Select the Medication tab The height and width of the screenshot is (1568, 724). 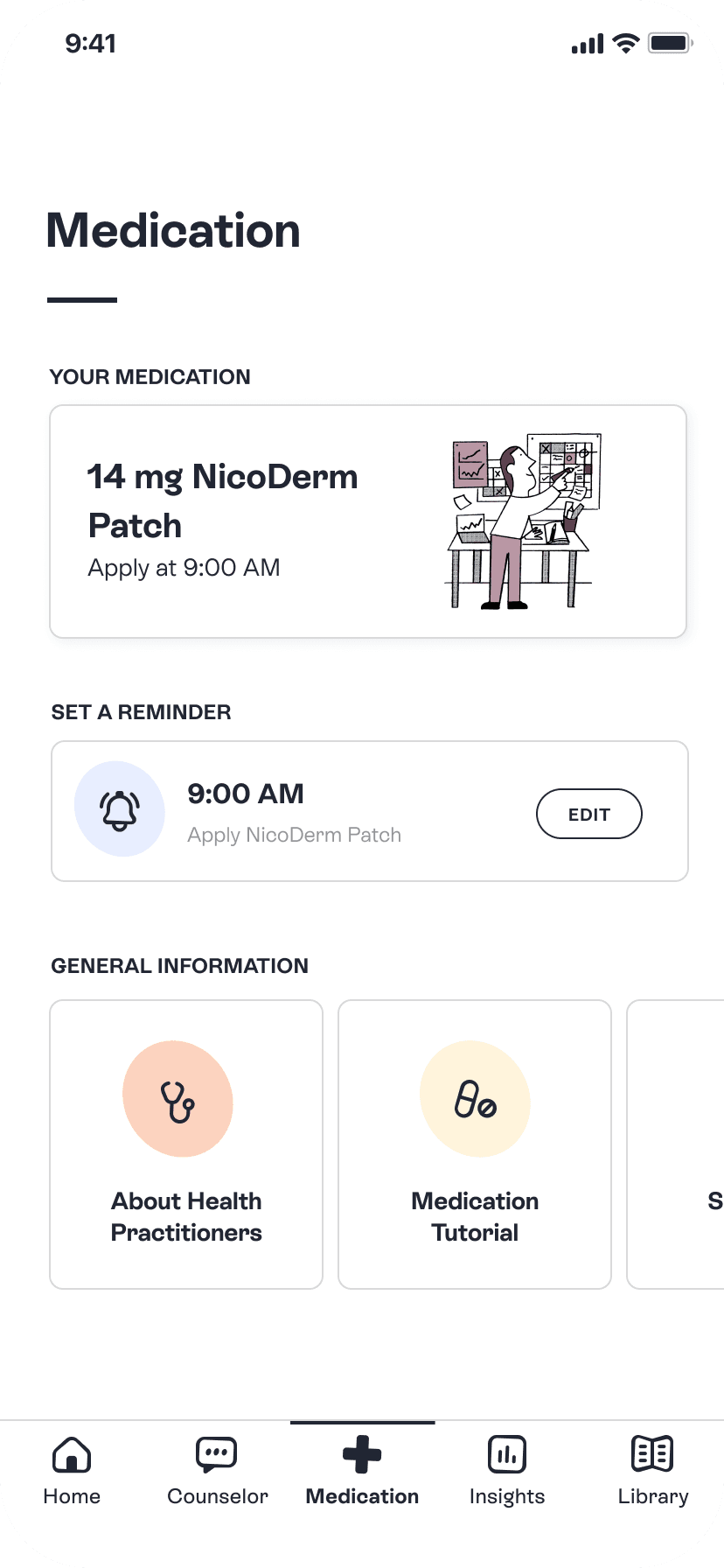[x=362, y=1472]
